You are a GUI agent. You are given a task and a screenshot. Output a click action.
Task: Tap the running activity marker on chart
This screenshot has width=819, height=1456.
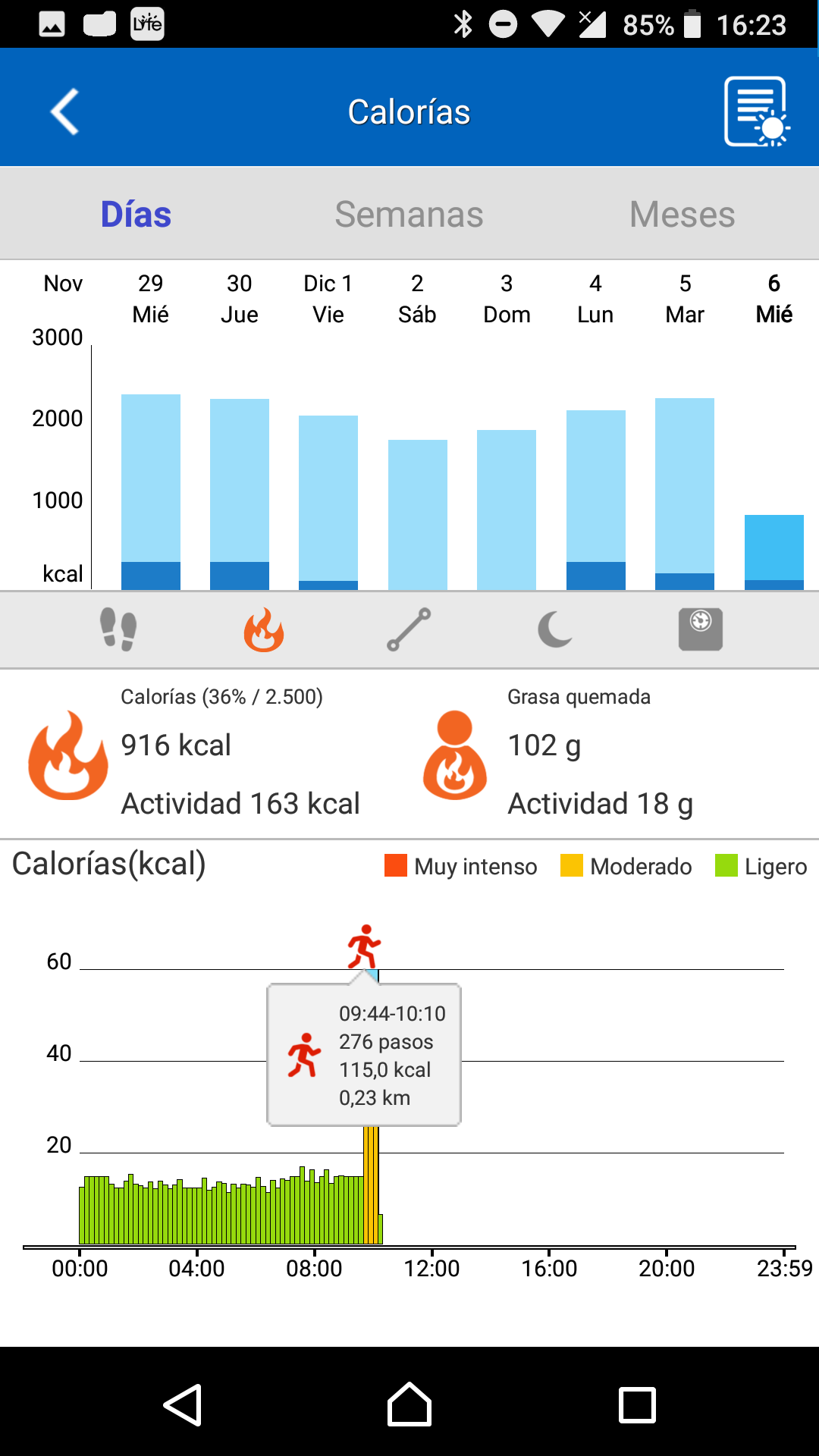point(364,946)
